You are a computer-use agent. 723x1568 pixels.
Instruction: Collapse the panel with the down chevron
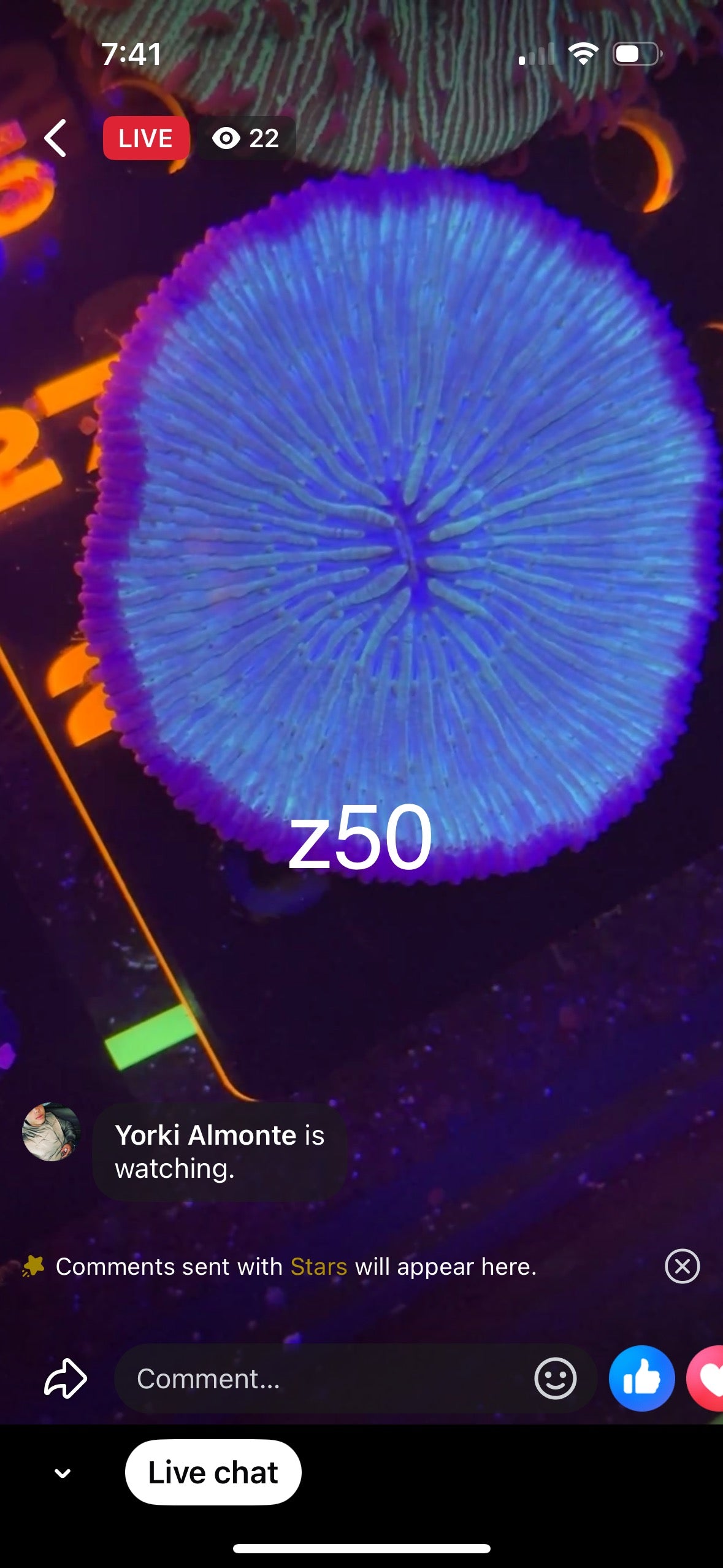click(63, 1473)
